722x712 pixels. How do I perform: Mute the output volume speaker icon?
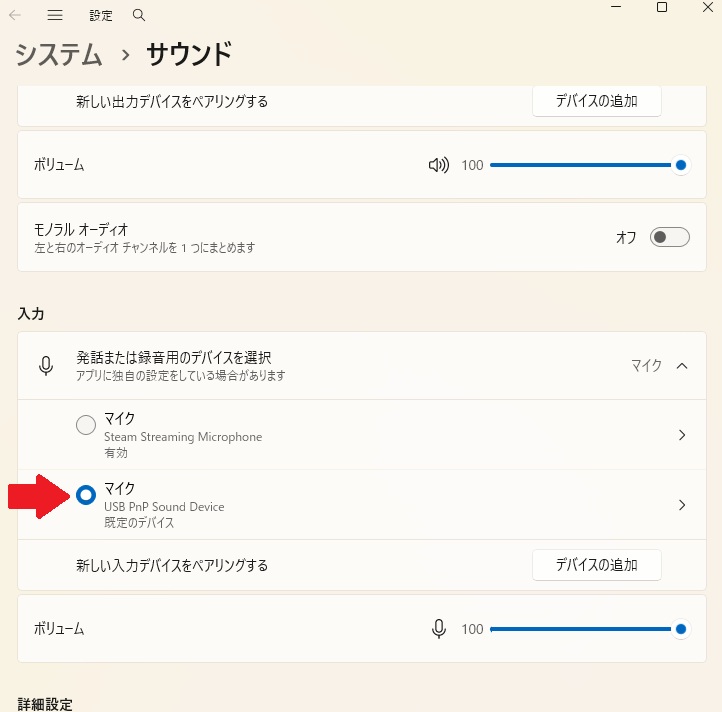pos(438,165)
